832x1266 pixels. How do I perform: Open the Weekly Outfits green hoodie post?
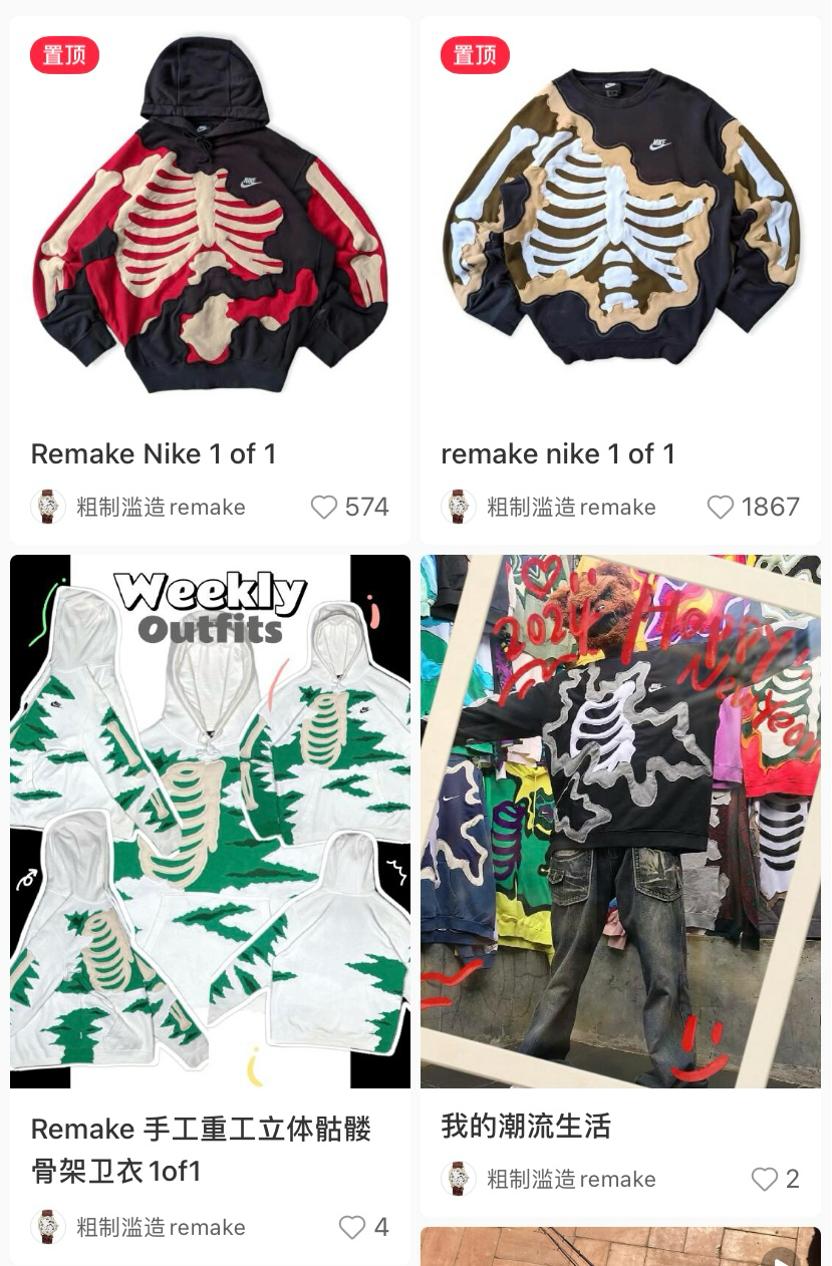[x=210, y=820]
